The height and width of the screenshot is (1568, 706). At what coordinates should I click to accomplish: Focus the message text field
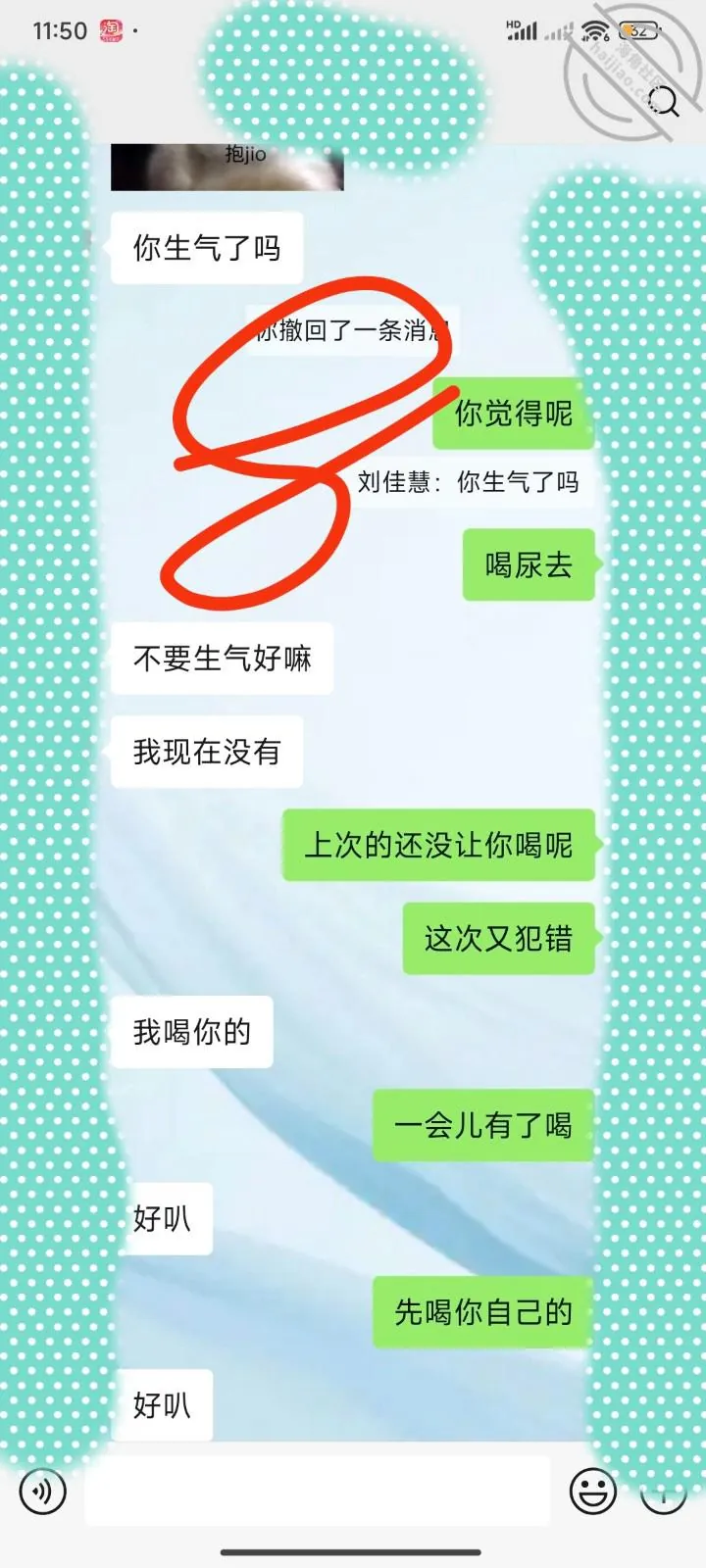point(317,1490)
